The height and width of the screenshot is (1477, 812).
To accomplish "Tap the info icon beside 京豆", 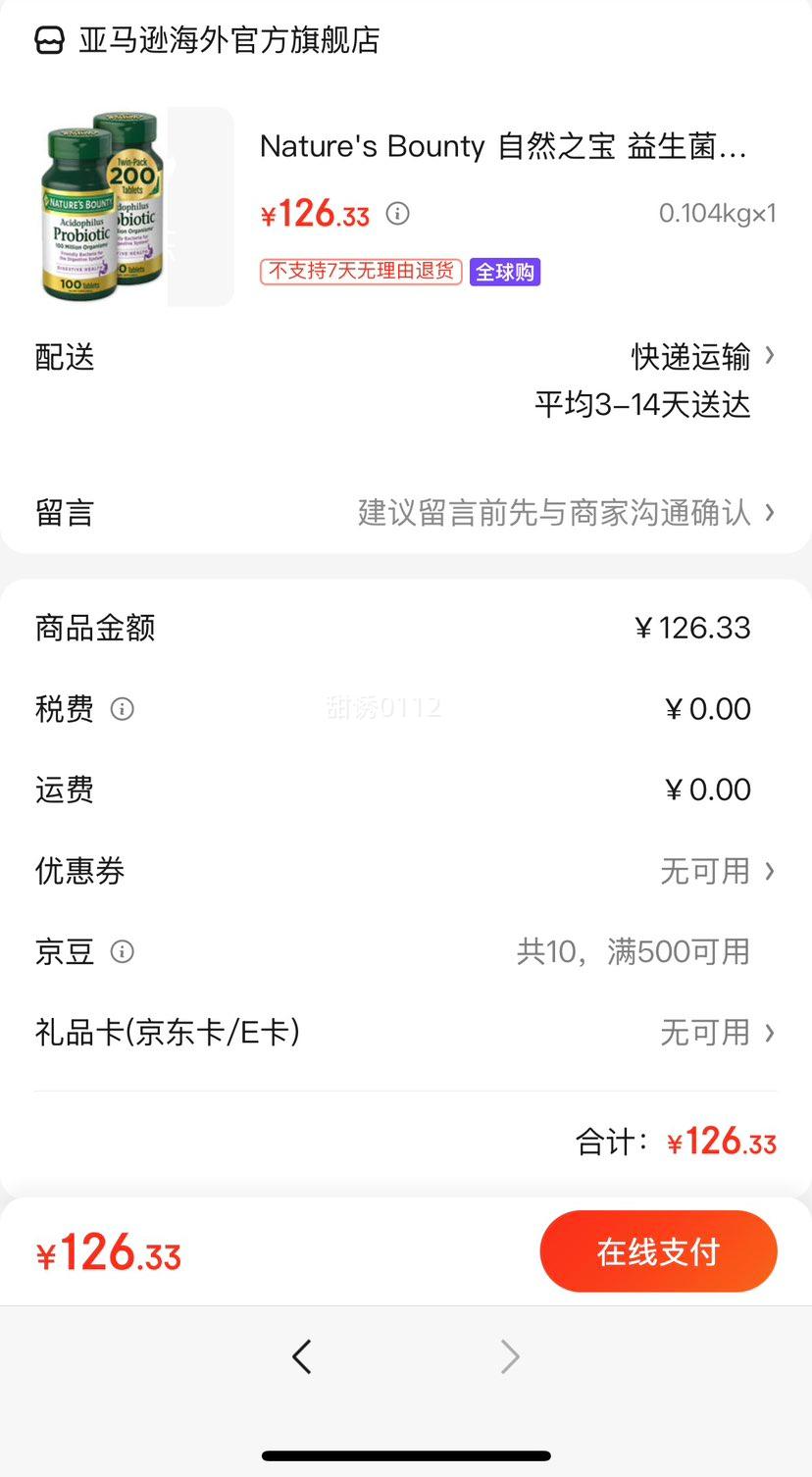I will pos(123,951).
